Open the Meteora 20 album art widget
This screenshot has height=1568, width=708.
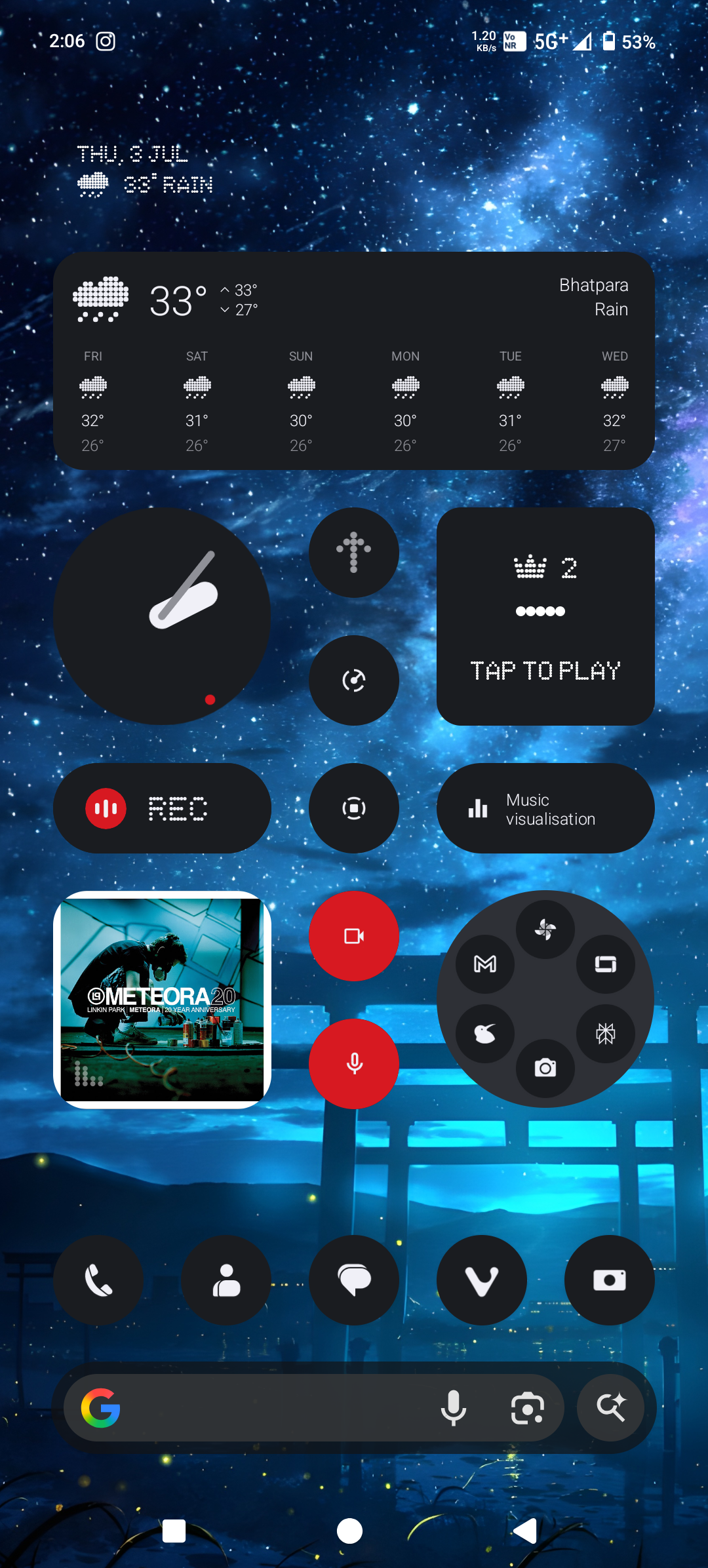[162, 1000]
